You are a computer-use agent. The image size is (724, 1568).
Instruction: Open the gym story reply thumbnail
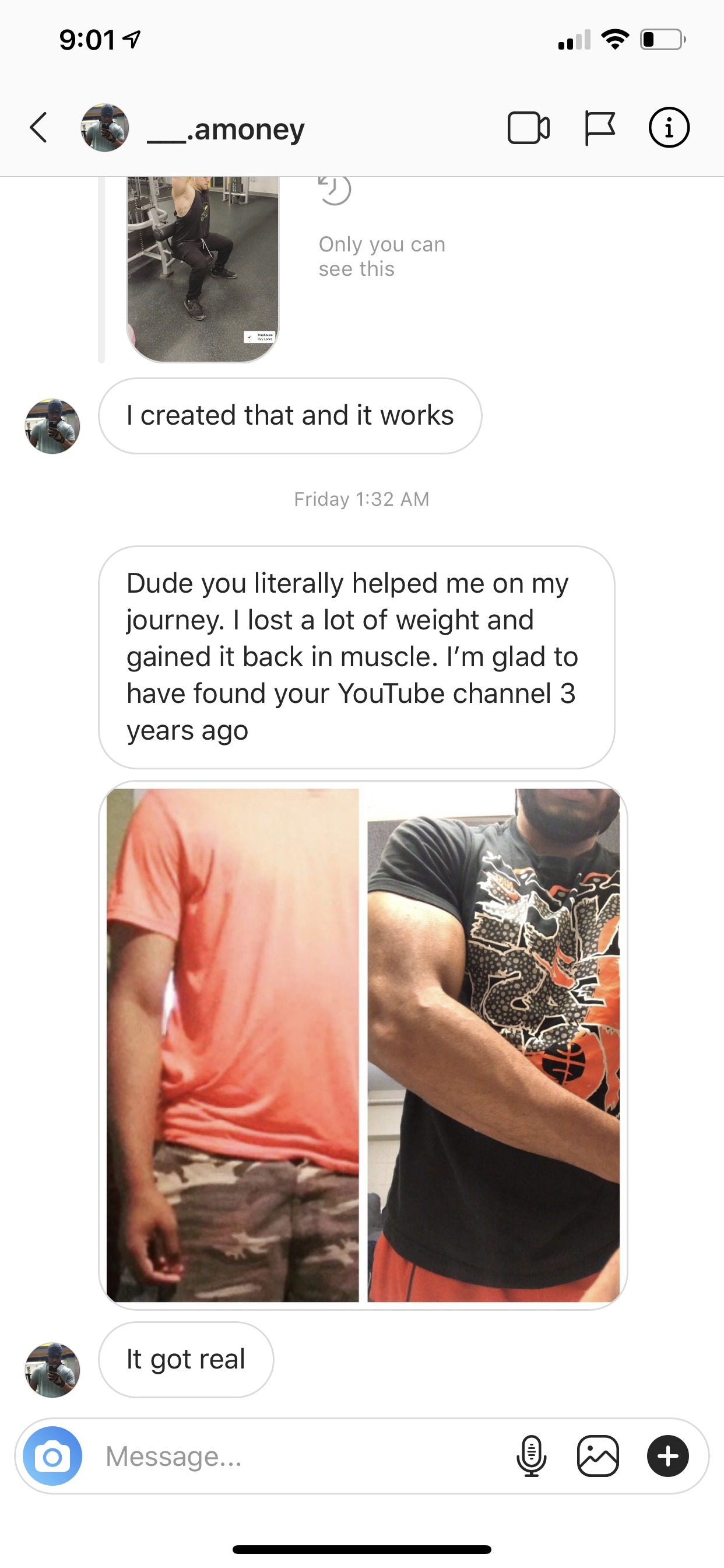[203, 268]
